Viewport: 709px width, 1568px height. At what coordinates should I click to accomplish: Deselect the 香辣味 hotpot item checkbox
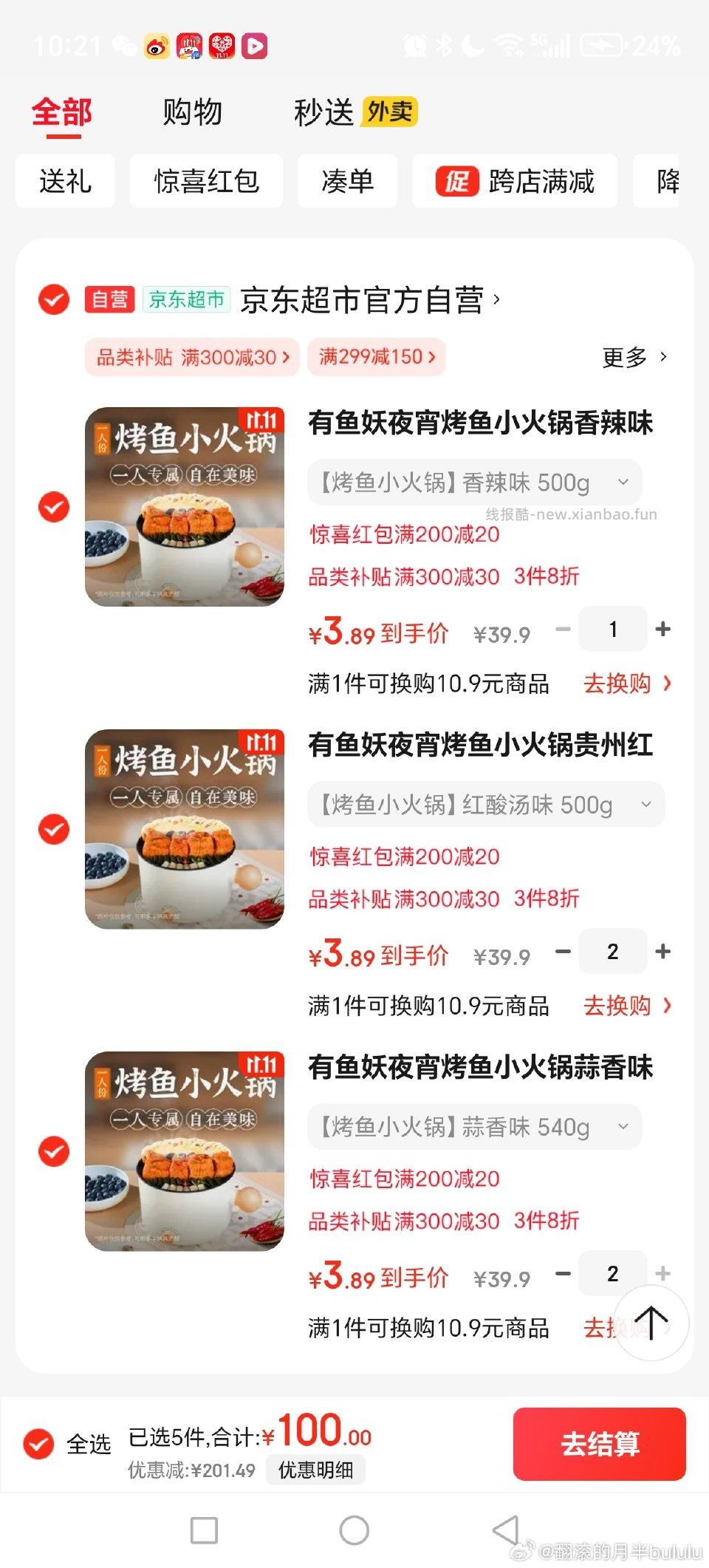pos(53,506)
